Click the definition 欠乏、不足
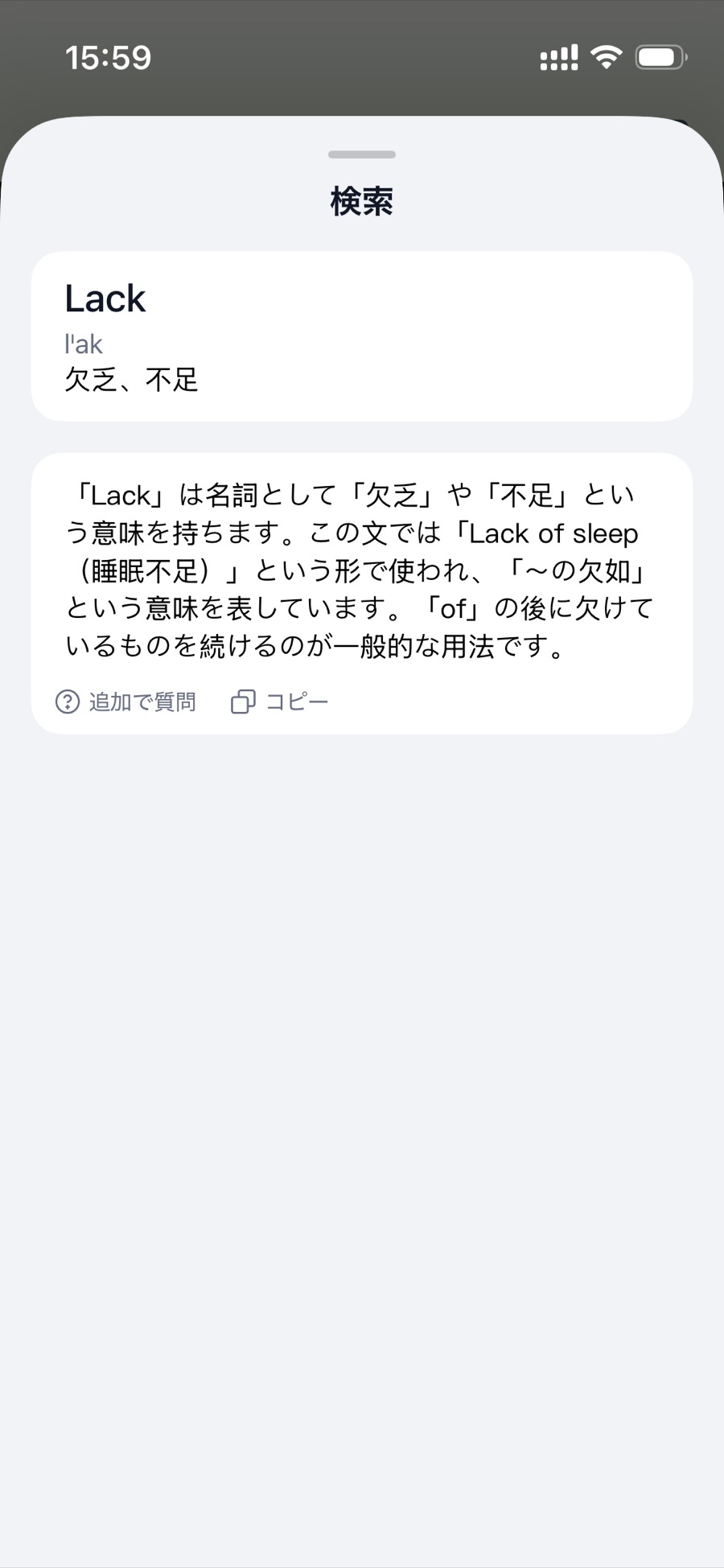Viewport: 724px width, 1568px height. coord(133,378)
